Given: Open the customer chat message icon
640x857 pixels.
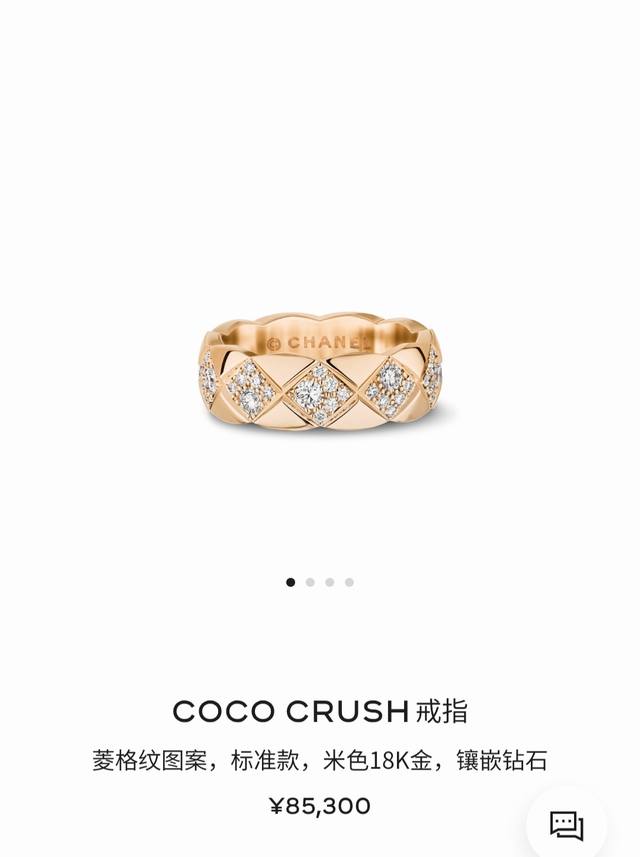Looking at the screenshot, I should pyautogui.click(x=567, y=825).
